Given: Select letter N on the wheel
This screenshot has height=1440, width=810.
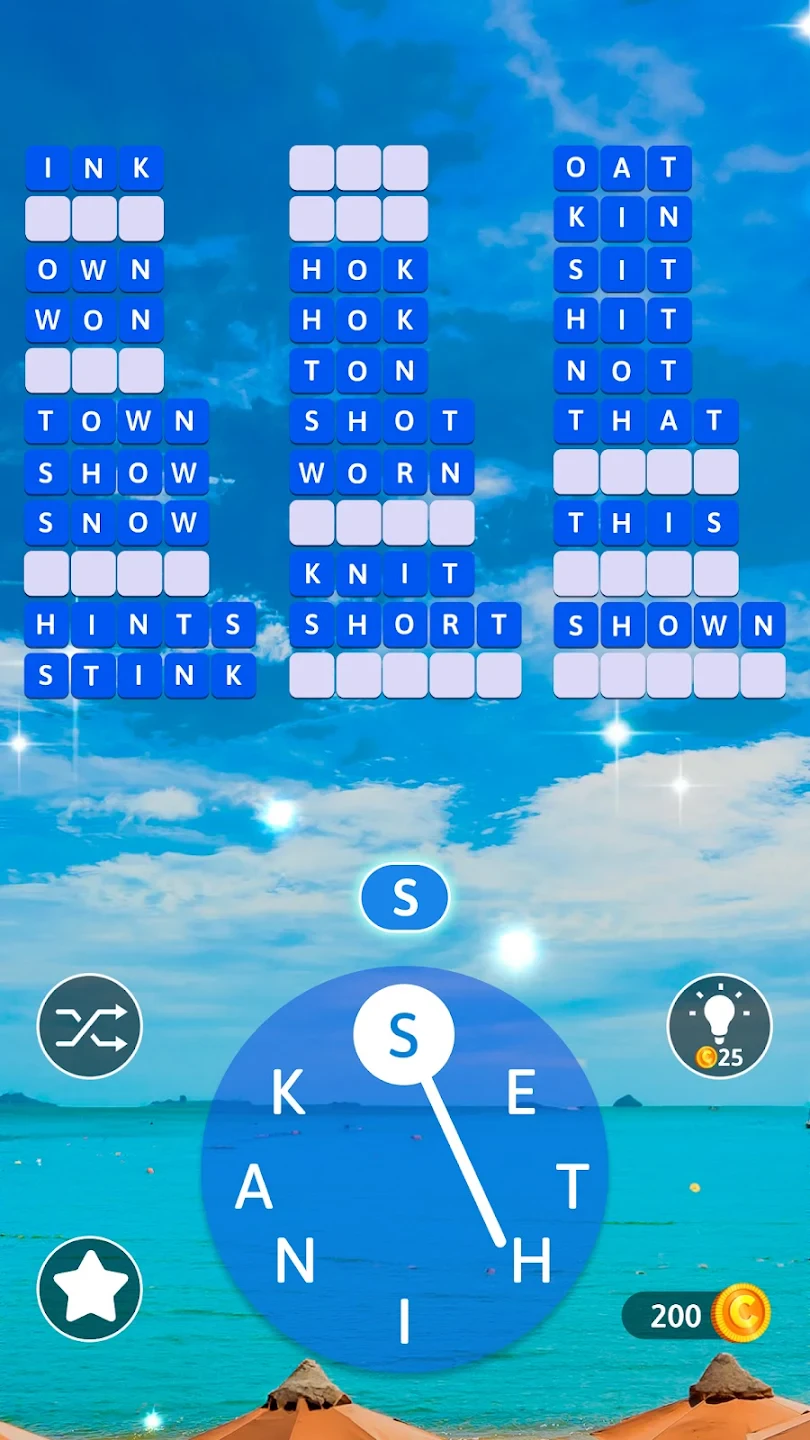Looking at the screenshot, I should tap(295, 1262).
